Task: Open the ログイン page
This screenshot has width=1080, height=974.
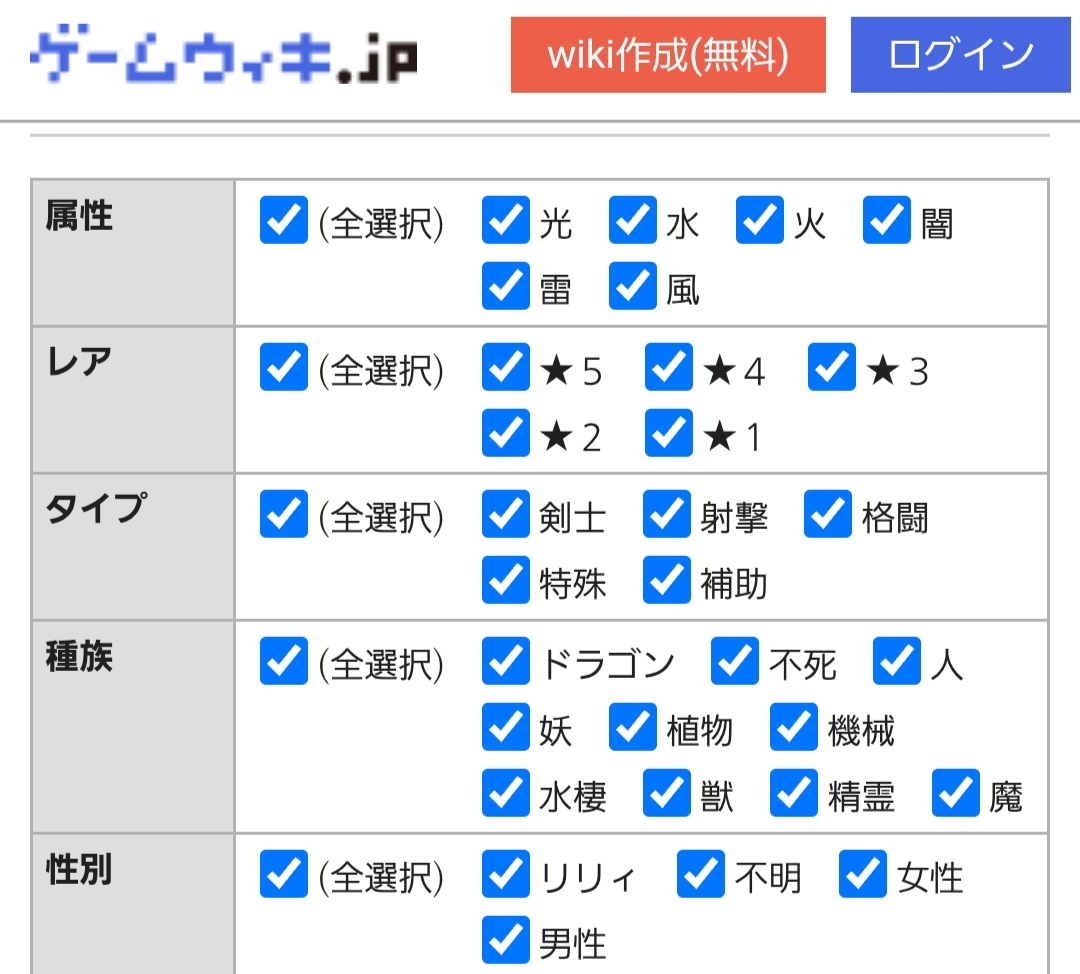Action: [960, 54]
